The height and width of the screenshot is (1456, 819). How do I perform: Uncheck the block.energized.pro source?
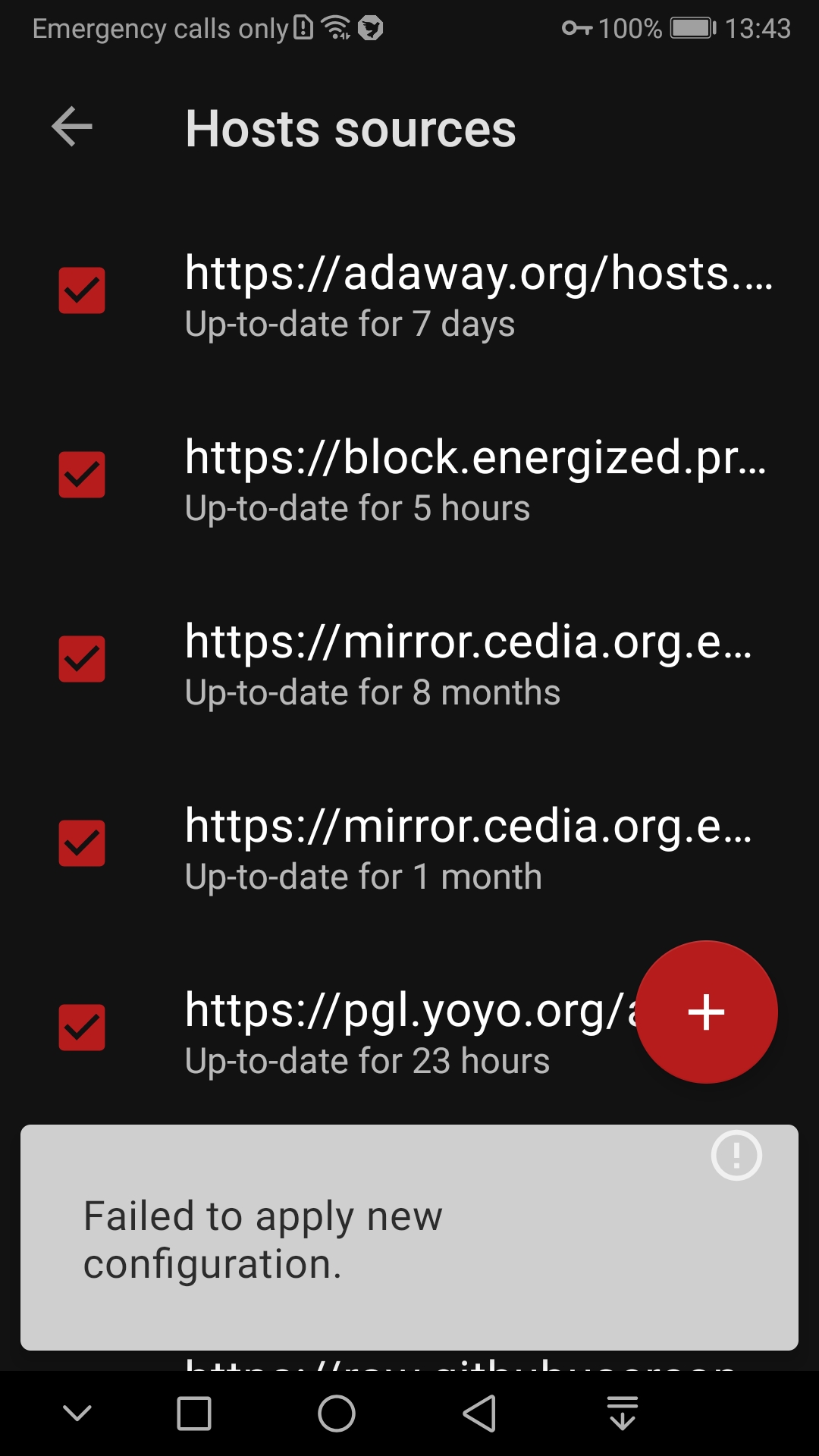82,475
